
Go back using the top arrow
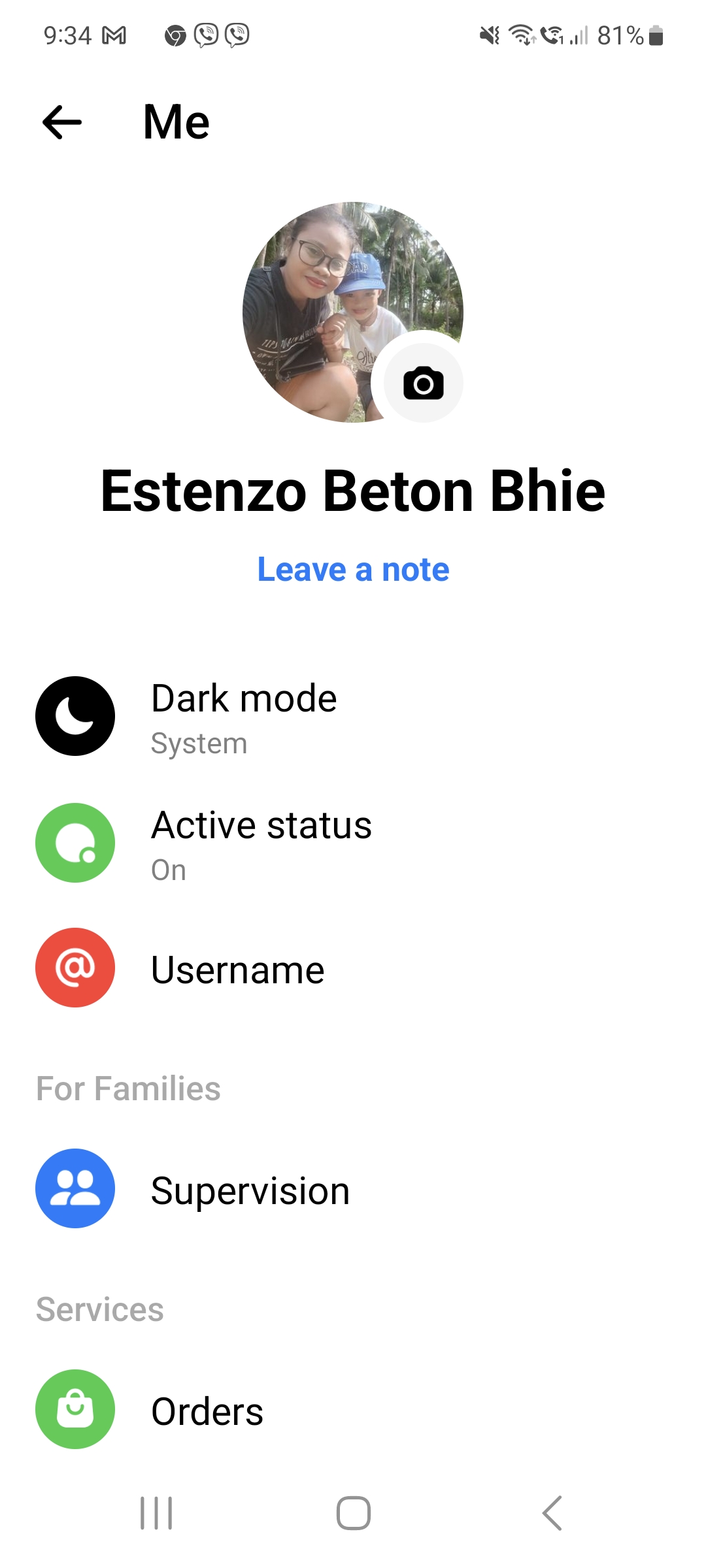[62, 122]
